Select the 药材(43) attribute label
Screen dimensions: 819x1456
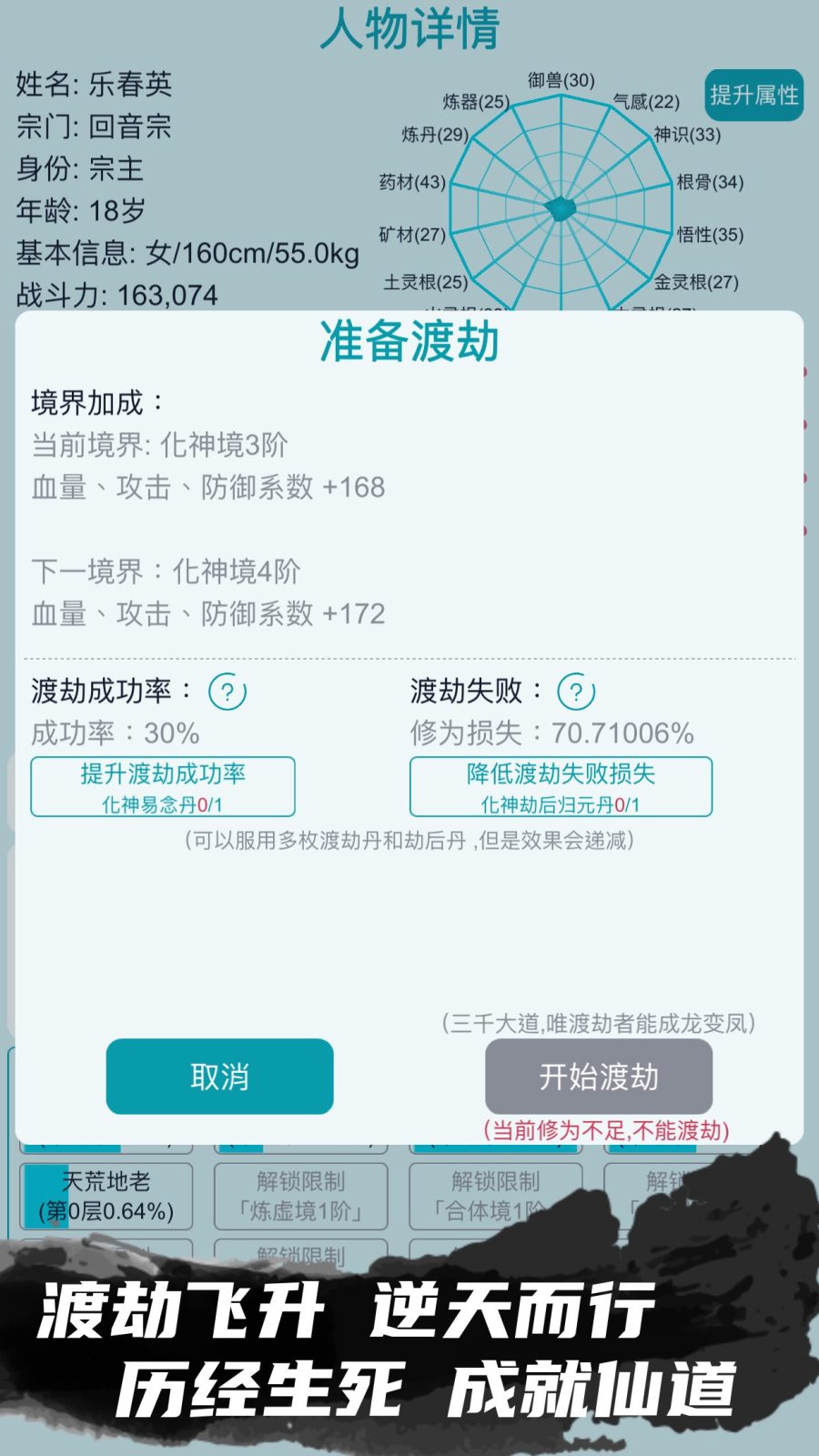click(411, 180)
